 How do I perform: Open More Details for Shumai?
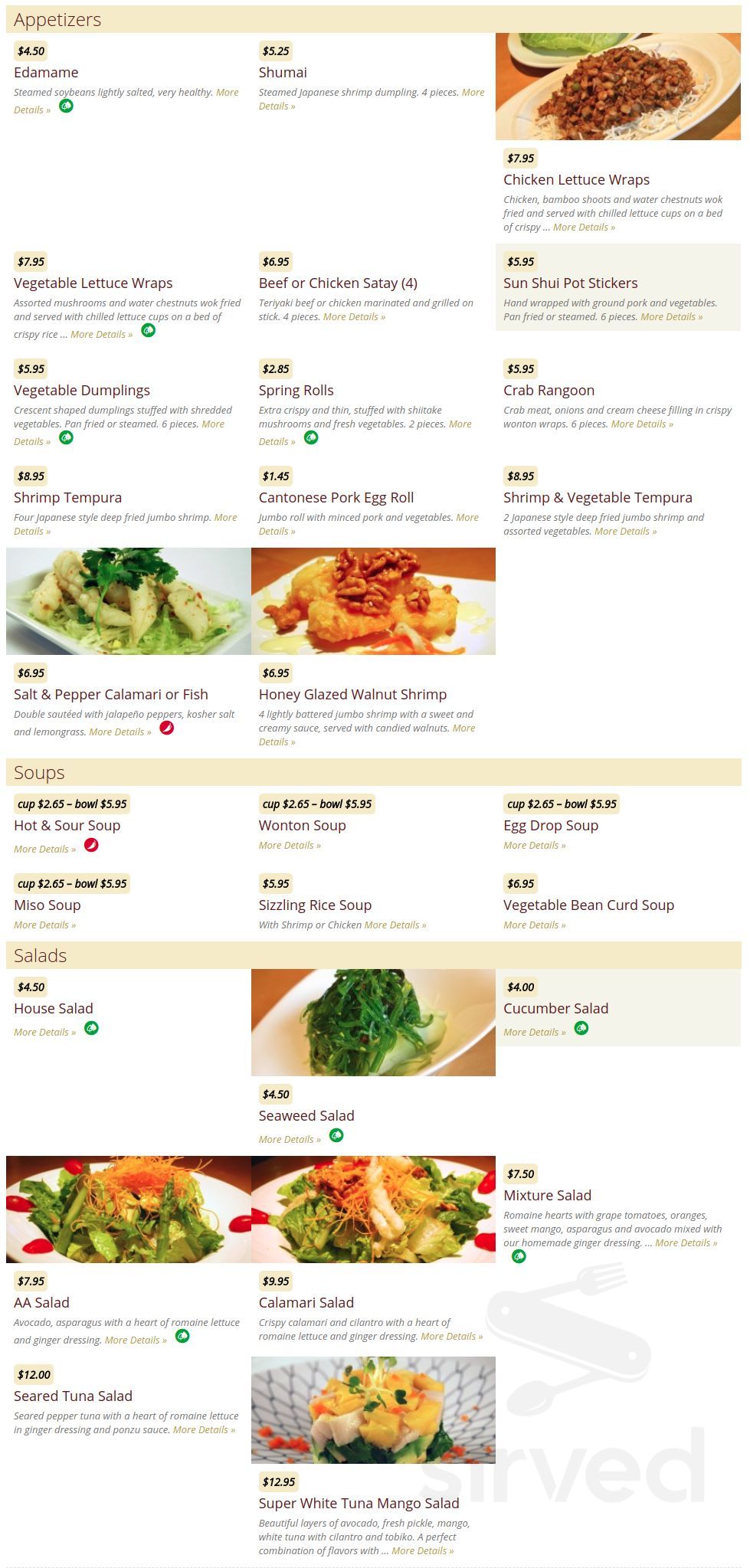[277, 106]
